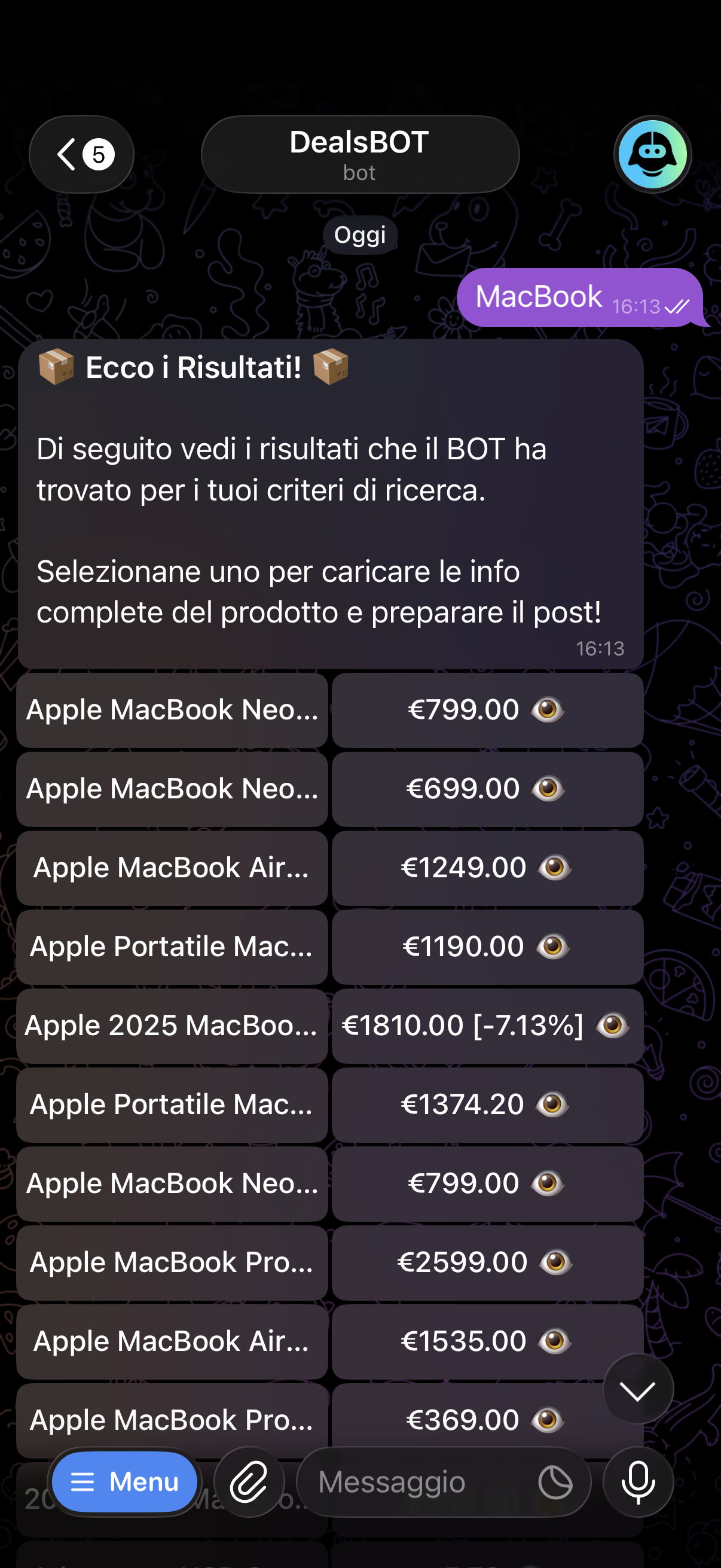This screenshot has height=1568, width=721.
Task: Attach a file with the paperclip
Action: tap(249, 1481)
